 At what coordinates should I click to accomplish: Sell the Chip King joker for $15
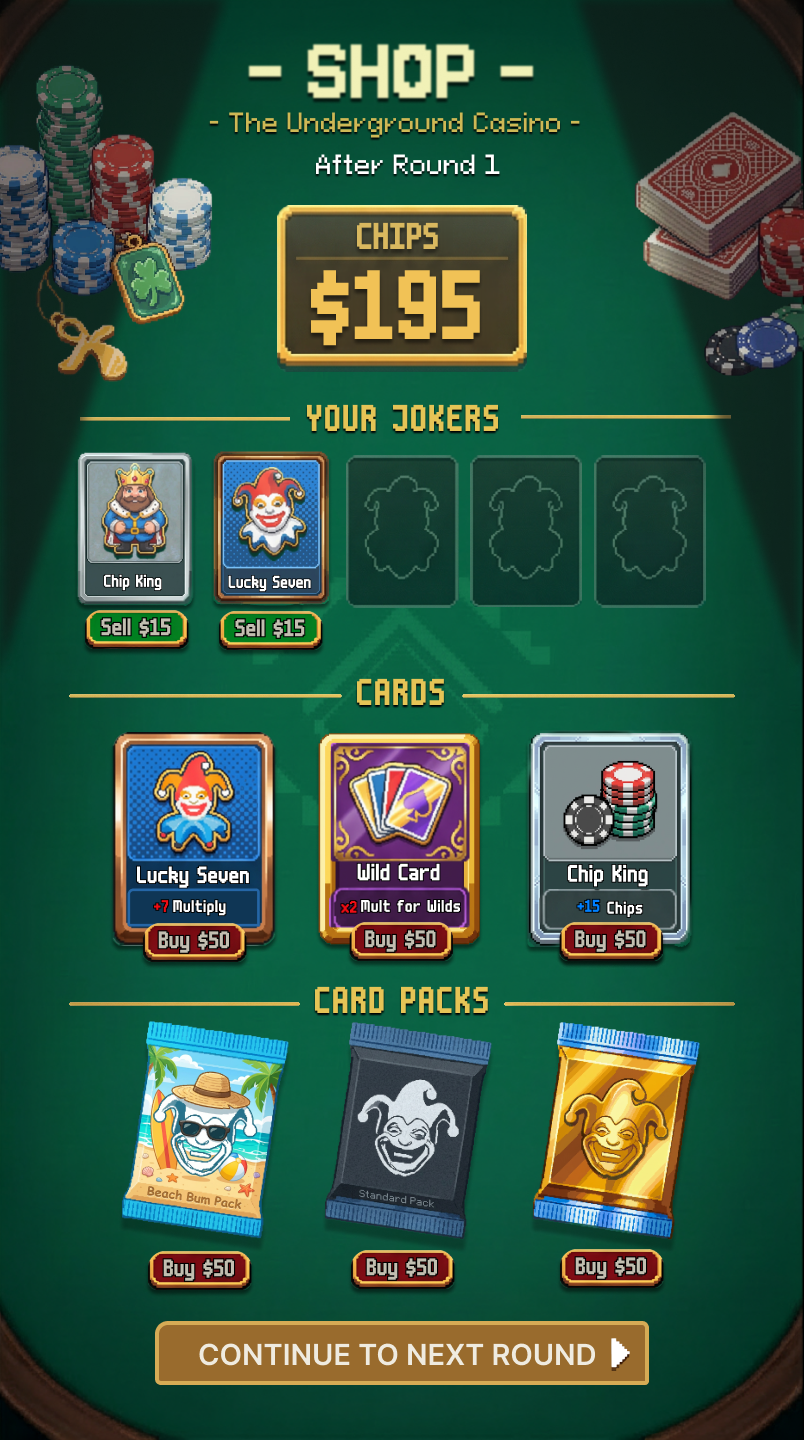pyautogui.click(x=136, y=628)
